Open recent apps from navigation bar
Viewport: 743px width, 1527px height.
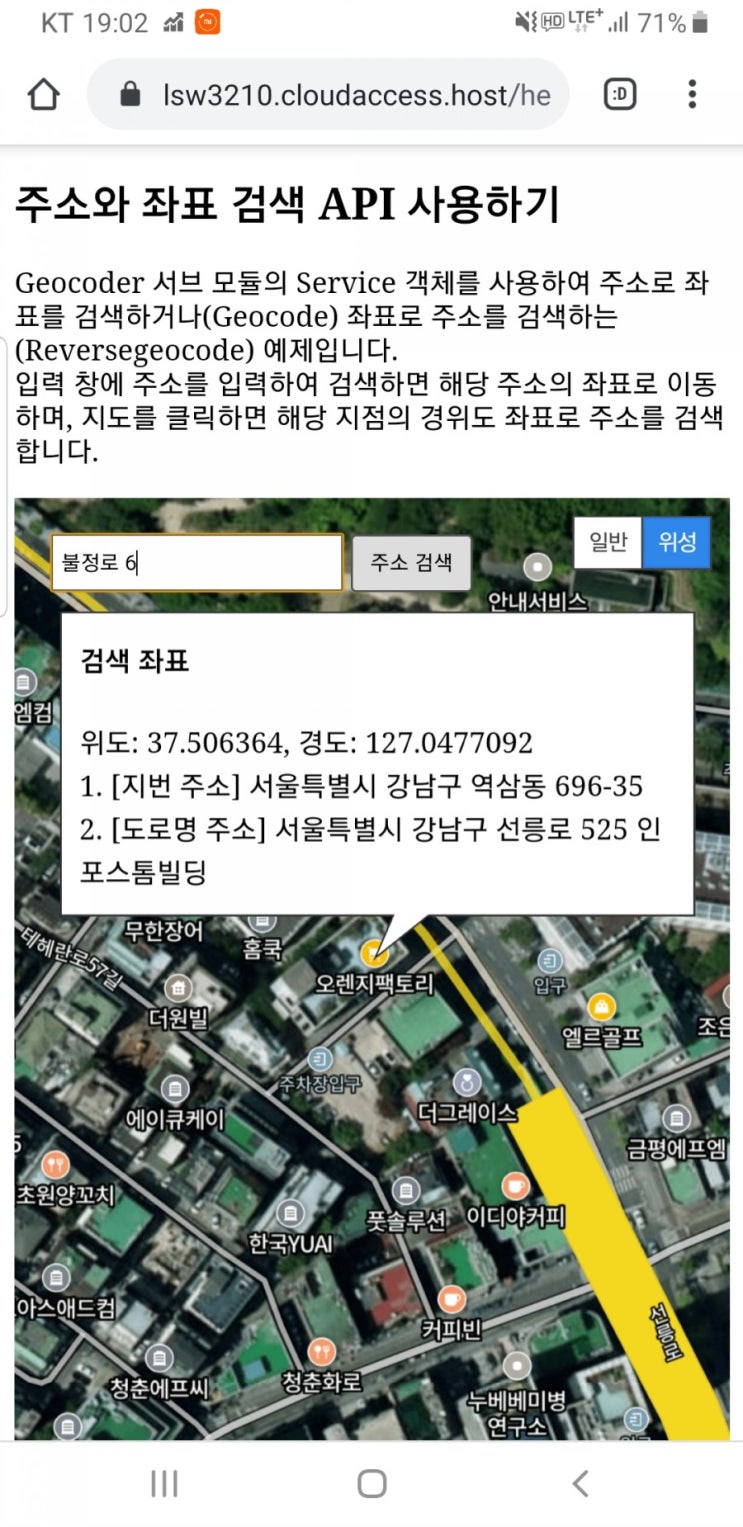[x=164, y=1483]
